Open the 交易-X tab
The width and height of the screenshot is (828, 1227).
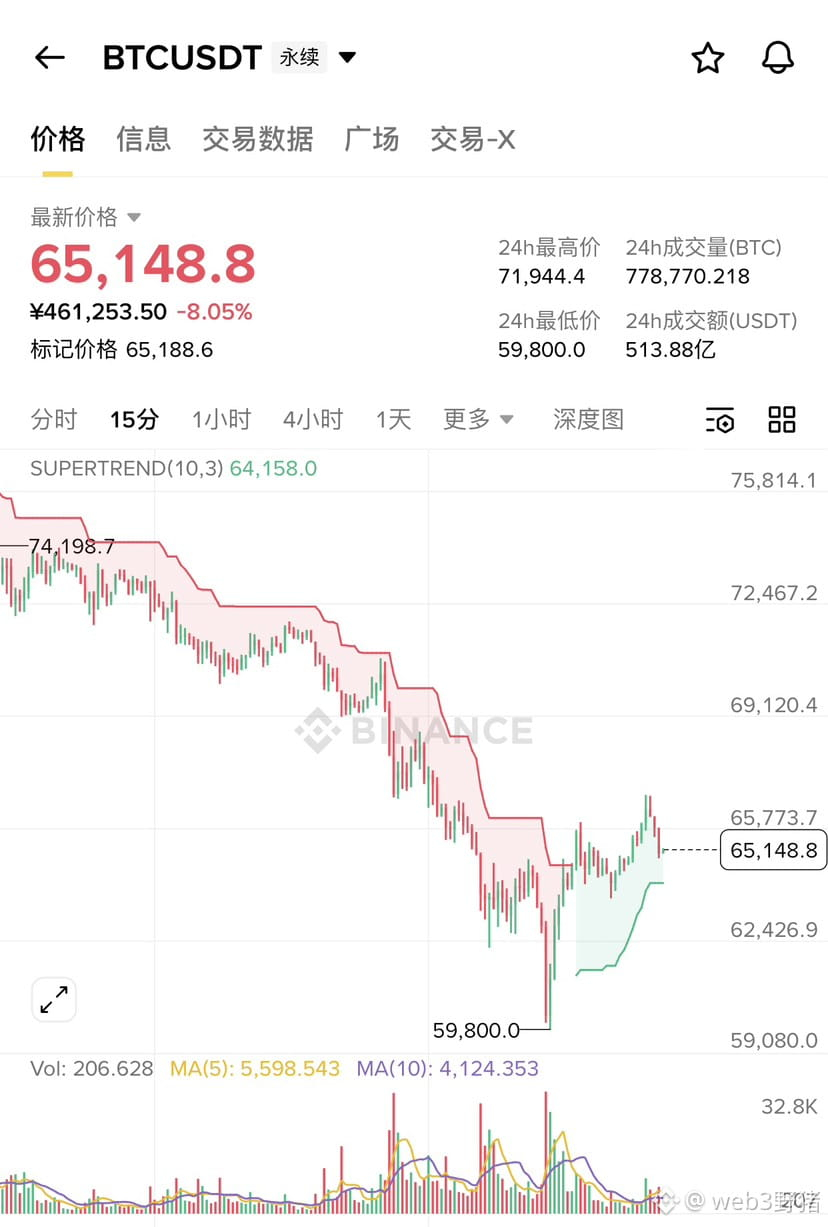[x=473, y=139]
